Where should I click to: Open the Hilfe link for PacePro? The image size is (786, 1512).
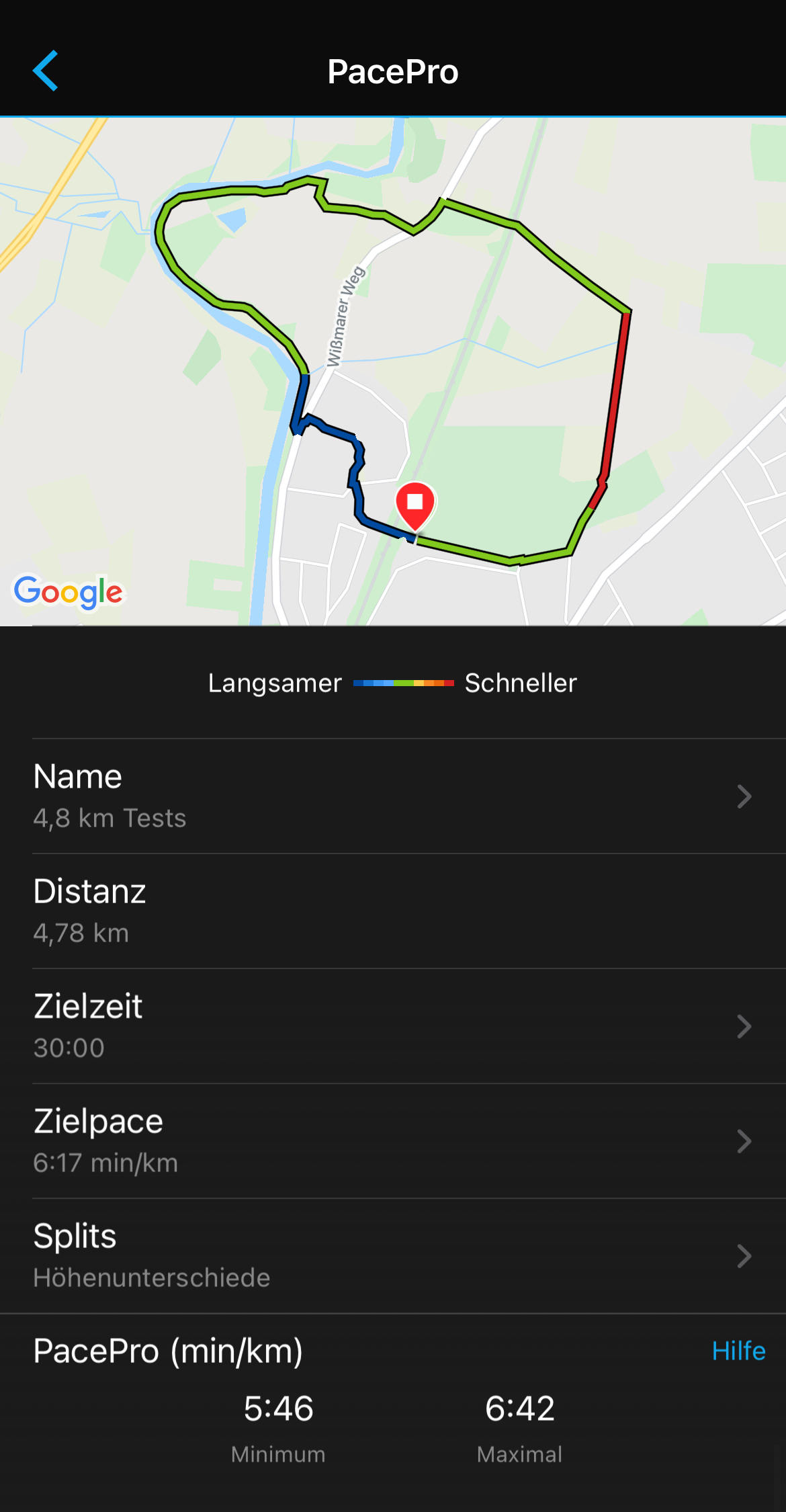pyautogui.click(x=738, y=1351)
